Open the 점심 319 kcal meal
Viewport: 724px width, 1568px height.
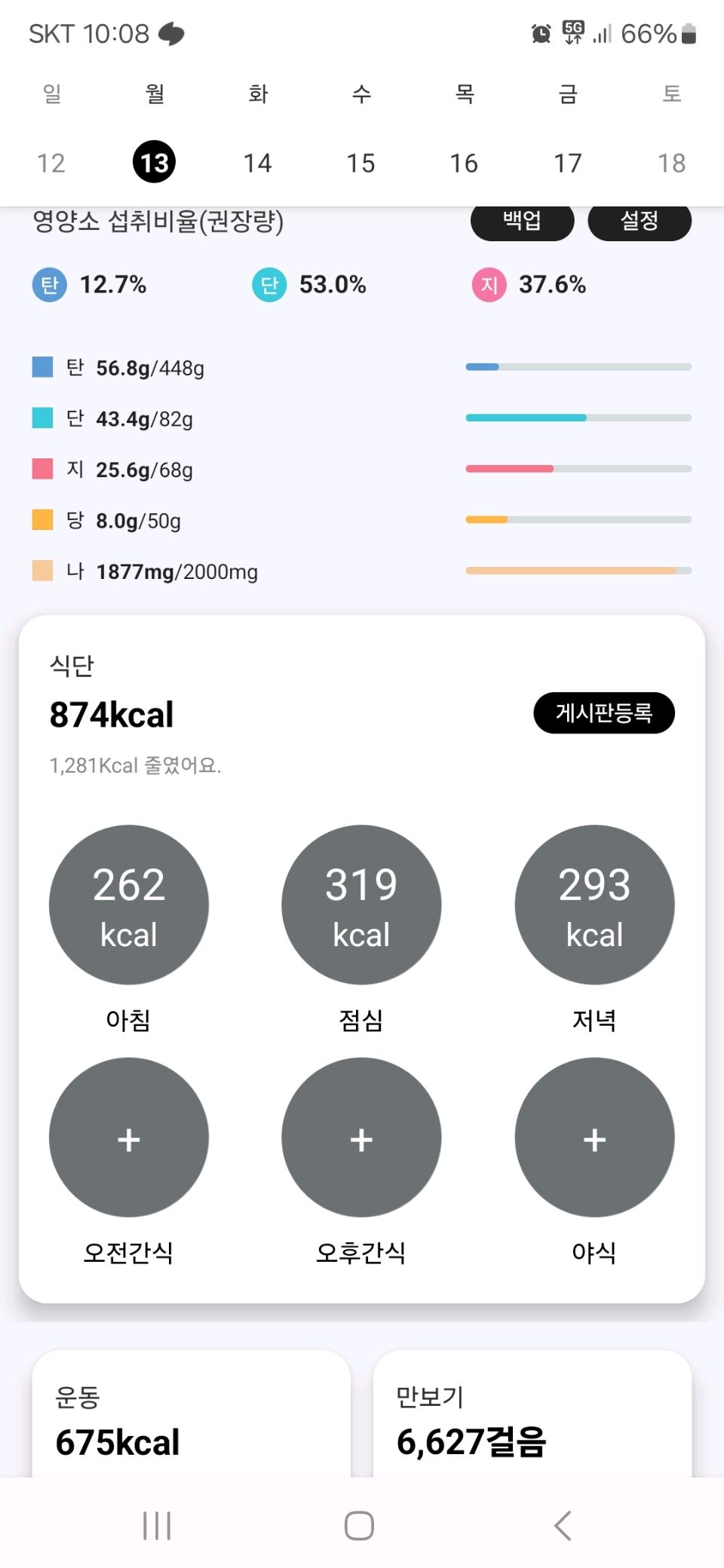[x=361, y=905]
